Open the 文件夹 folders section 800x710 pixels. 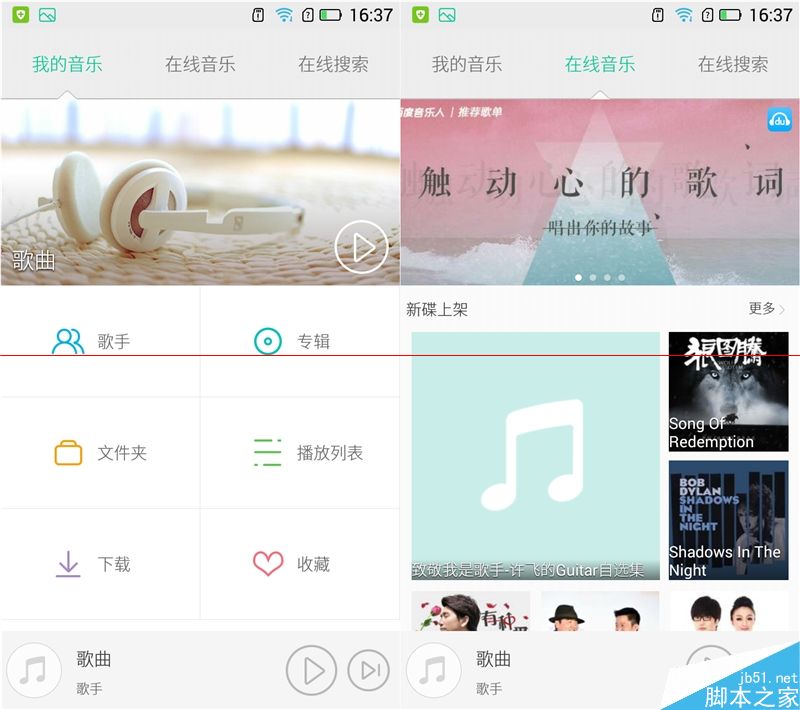[100, 453]
